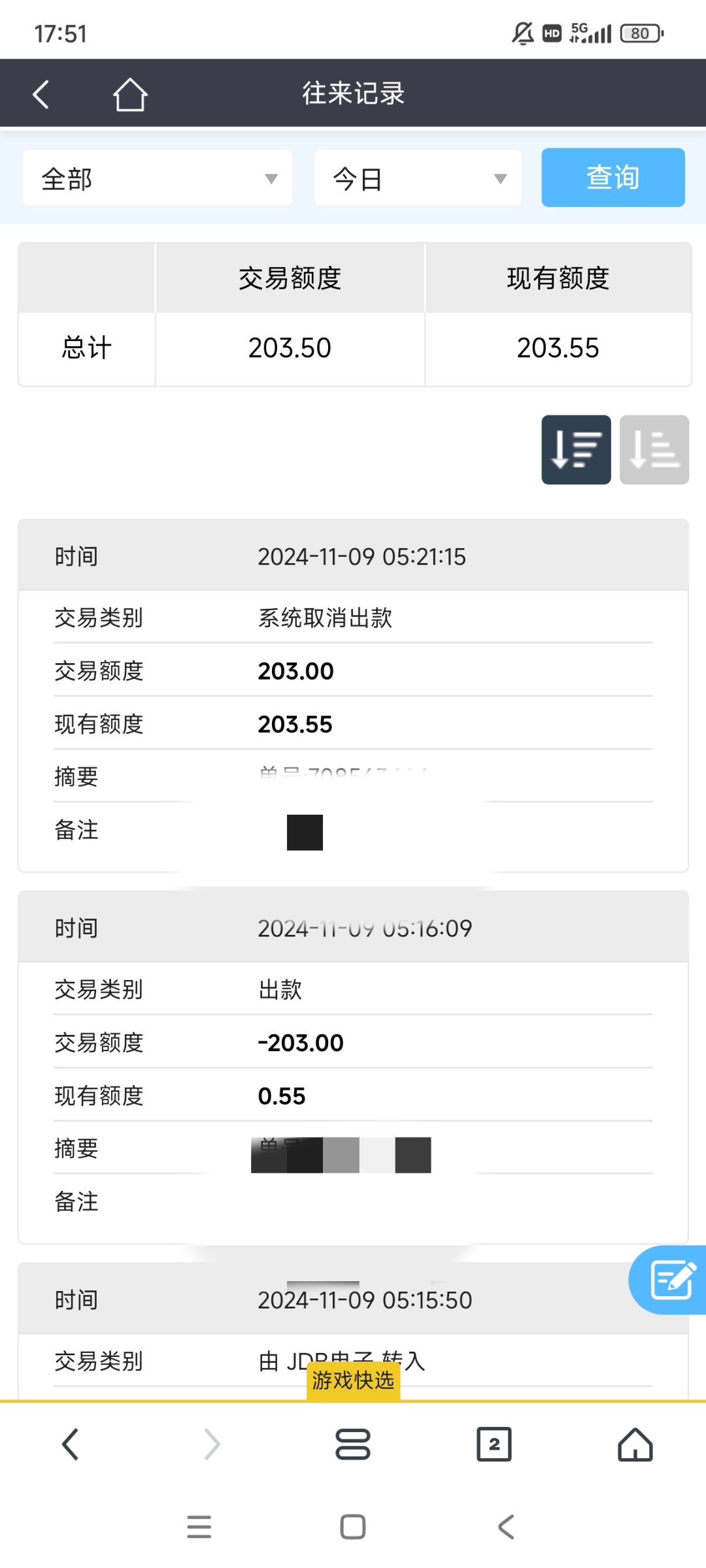Go back a page in browser toolbar
Screen dimensions: 706x1568
71,1444
